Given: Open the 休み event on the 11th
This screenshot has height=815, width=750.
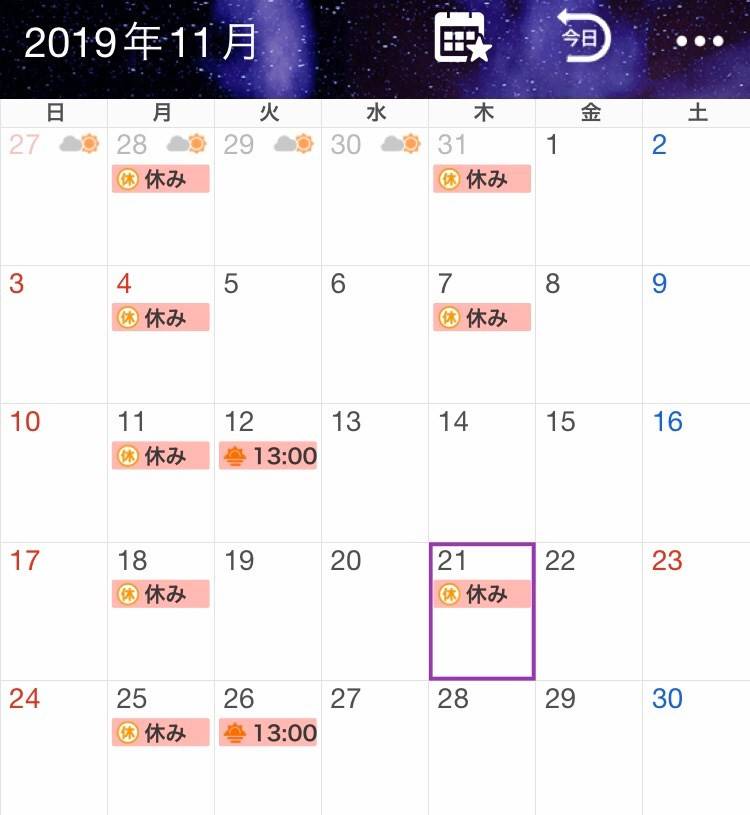Looking at the screenshot, I should [x=161, y=456].
